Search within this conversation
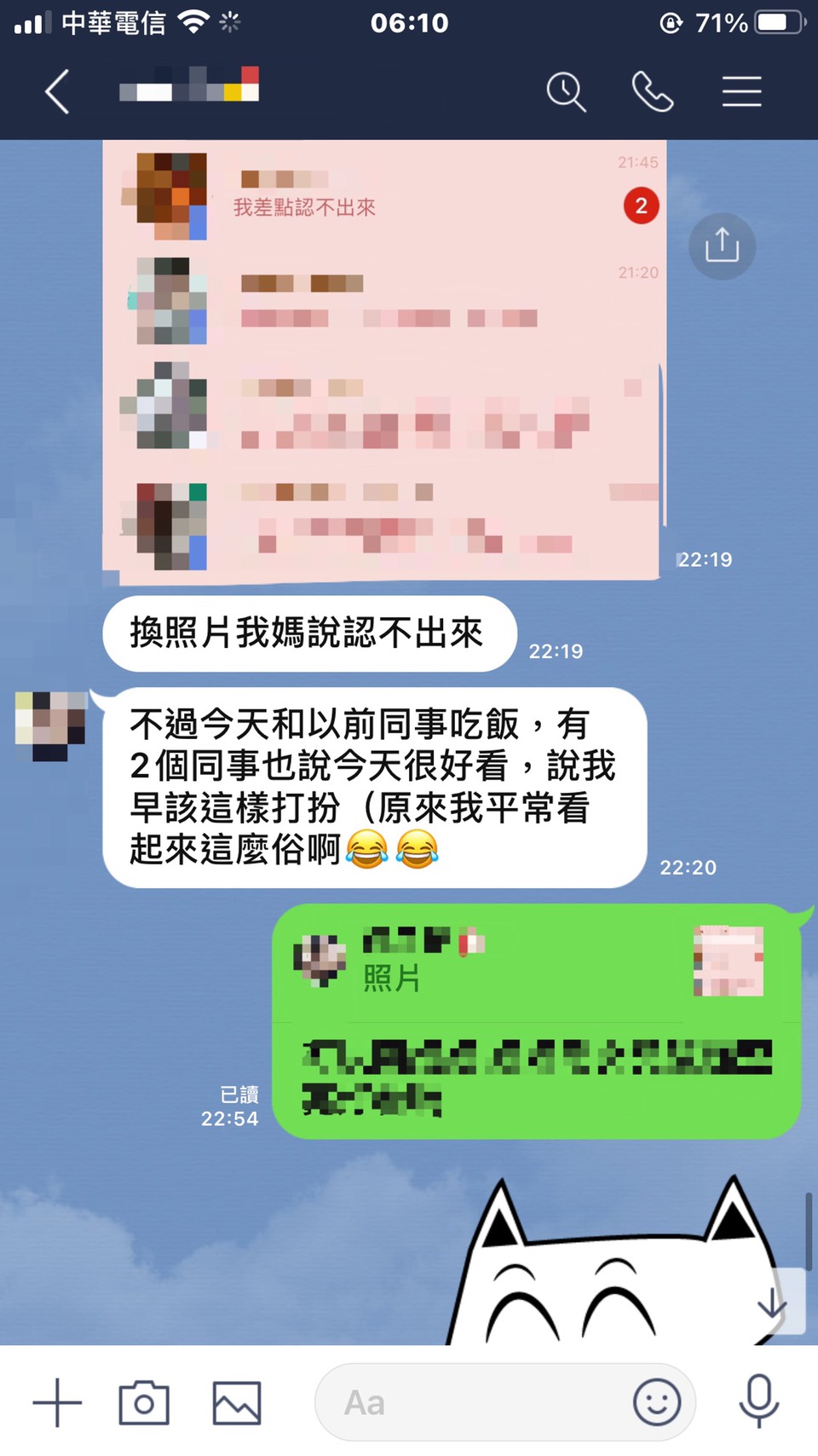The height and width of the screenshot is (1456, 818). pos(566,92)
